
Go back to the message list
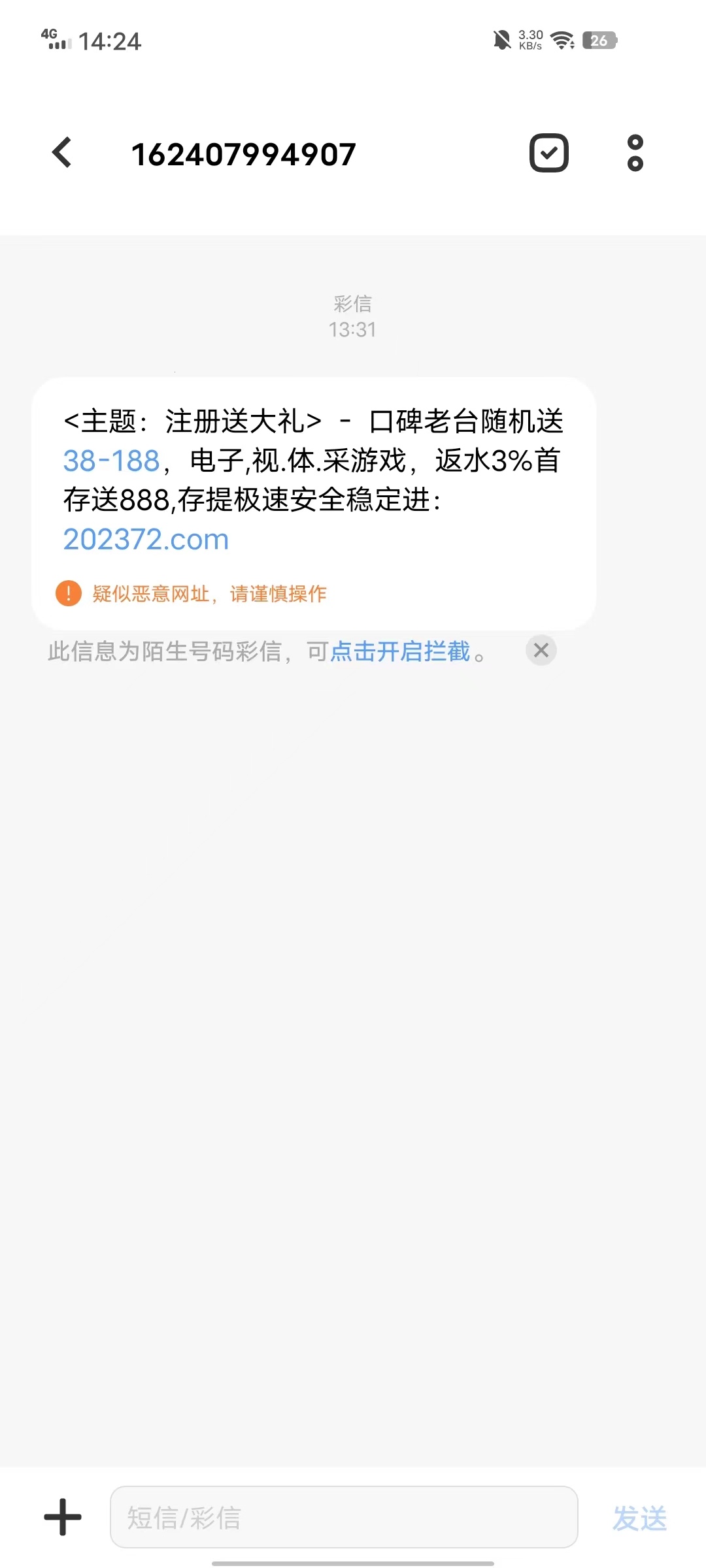(x=62, y=152)
